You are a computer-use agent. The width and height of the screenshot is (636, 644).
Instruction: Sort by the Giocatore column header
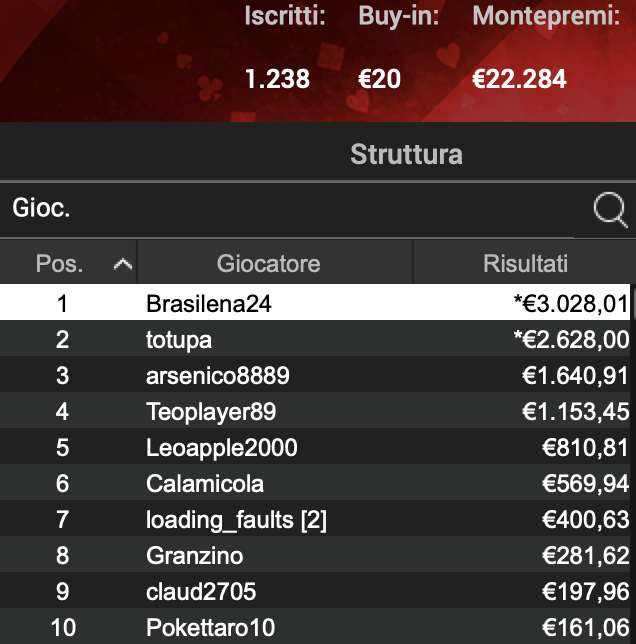coord(268,264)
